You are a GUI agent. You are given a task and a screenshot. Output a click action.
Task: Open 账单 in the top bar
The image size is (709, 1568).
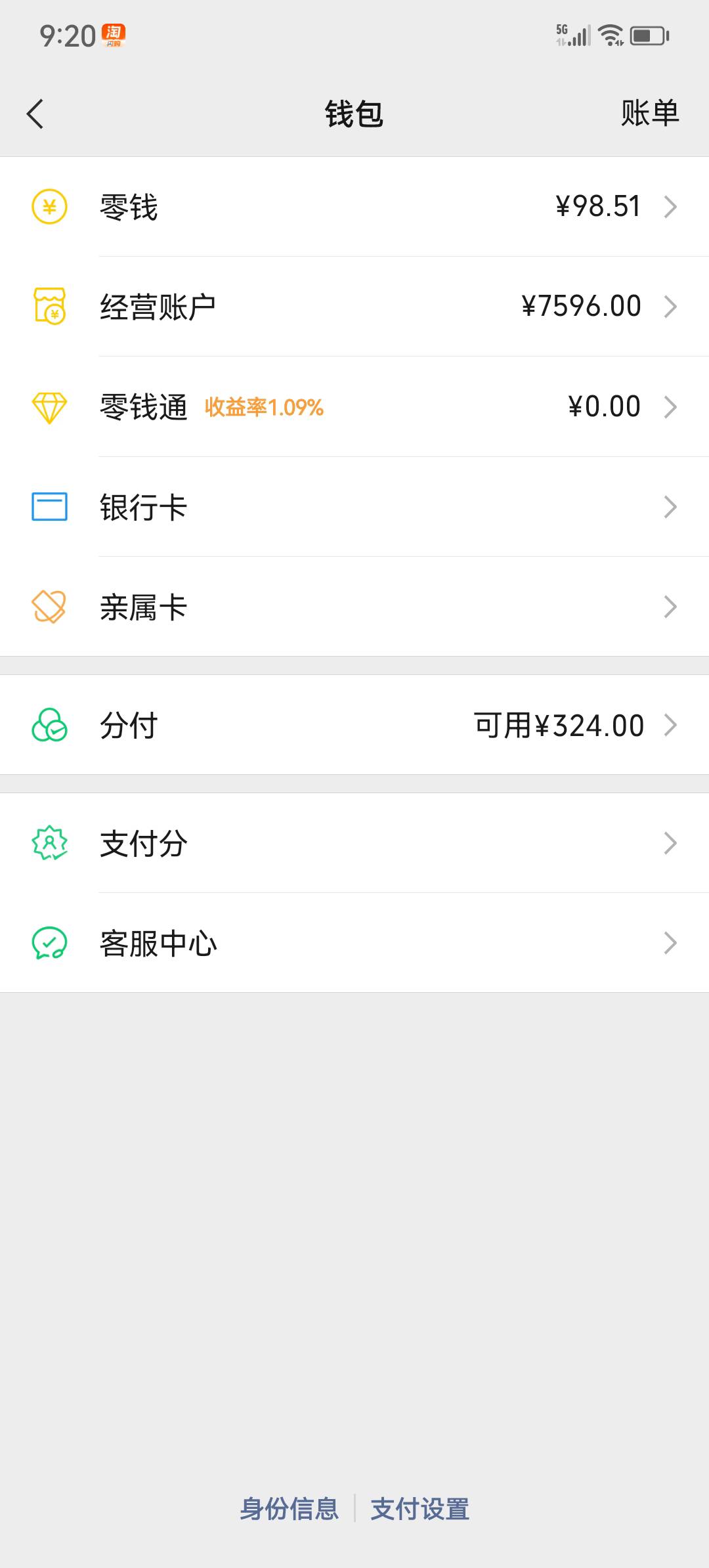[650, 114]
